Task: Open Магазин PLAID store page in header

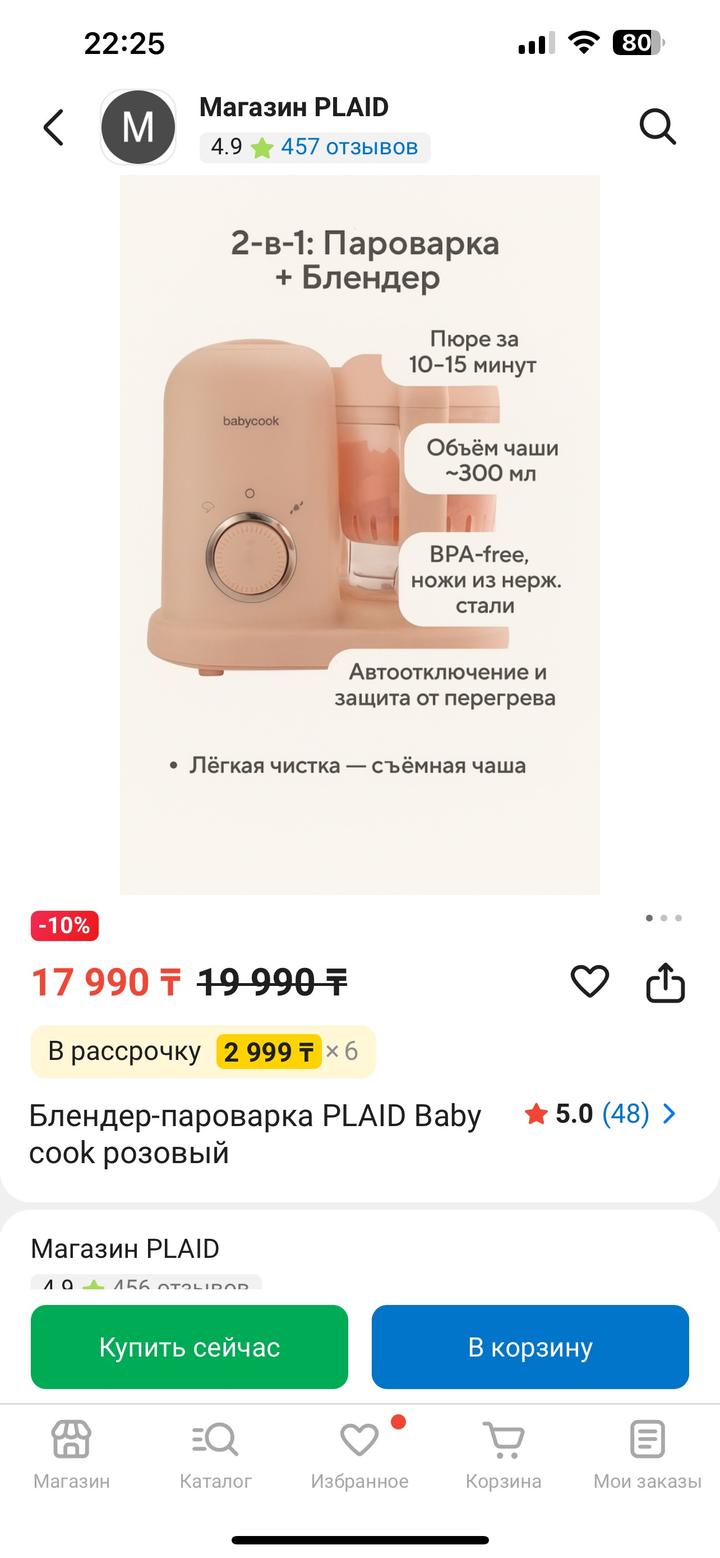Action: (294, 107)
